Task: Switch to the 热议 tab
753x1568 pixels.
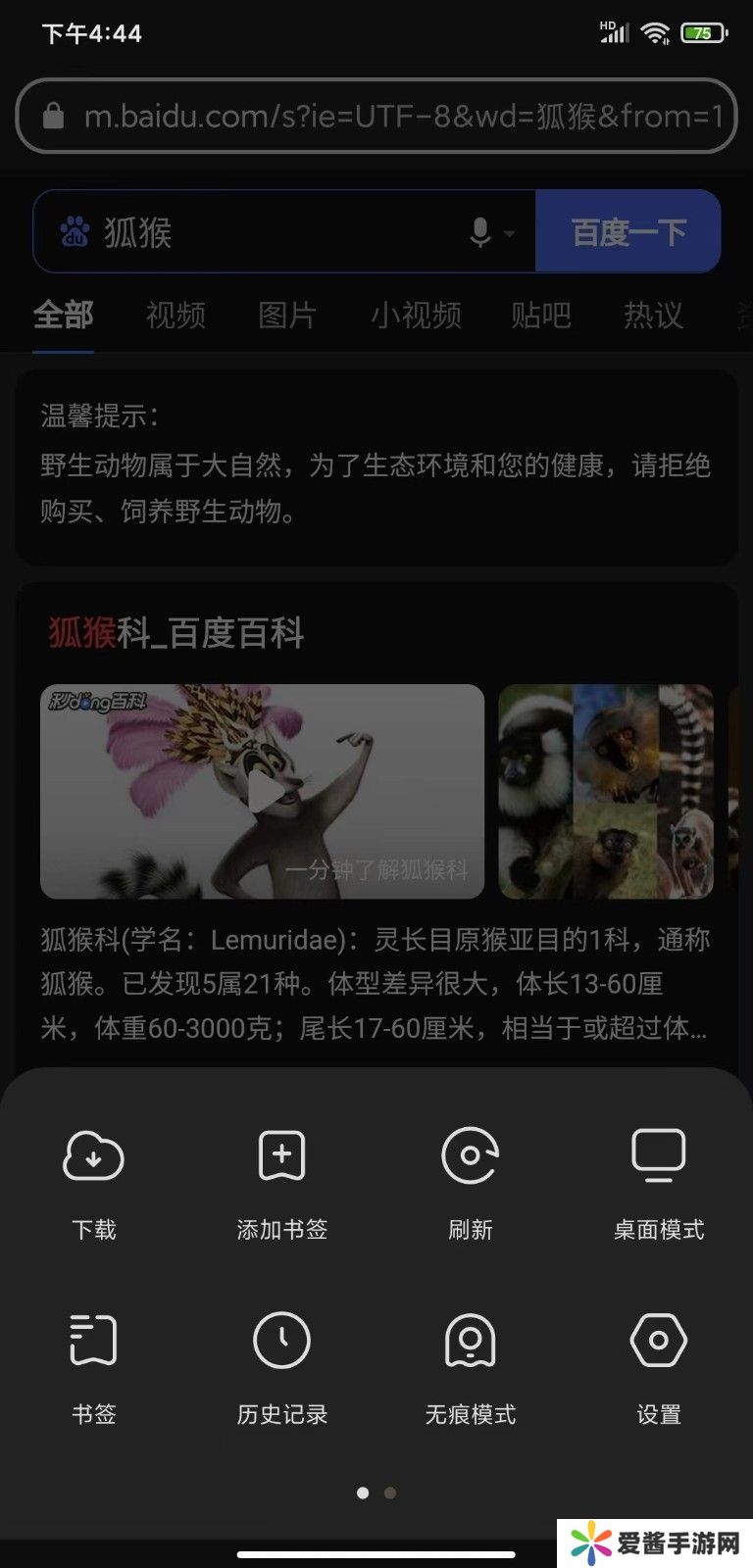Action: [653, 315]
